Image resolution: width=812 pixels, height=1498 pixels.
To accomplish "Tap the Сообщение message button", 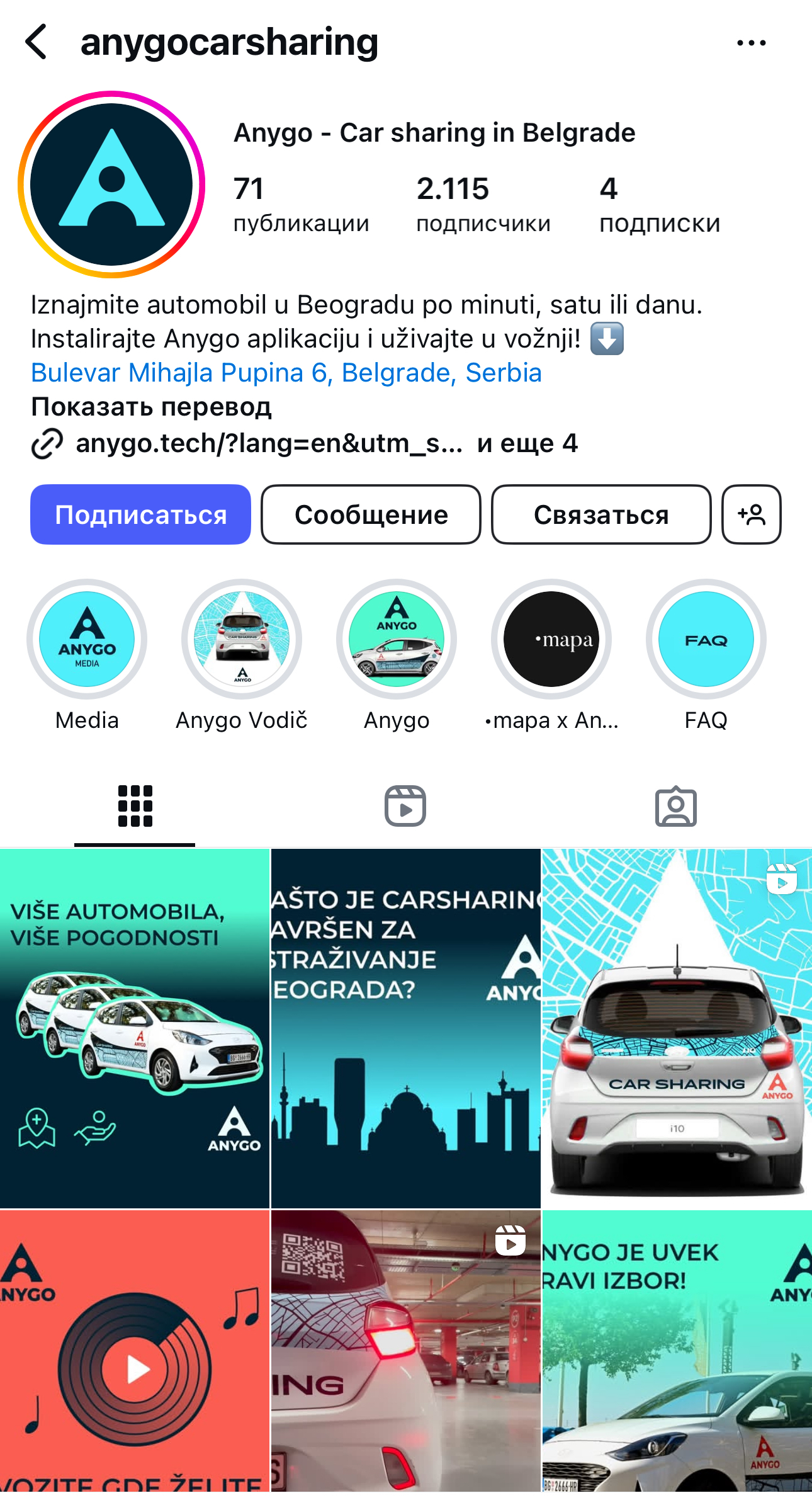I will 371,514.
